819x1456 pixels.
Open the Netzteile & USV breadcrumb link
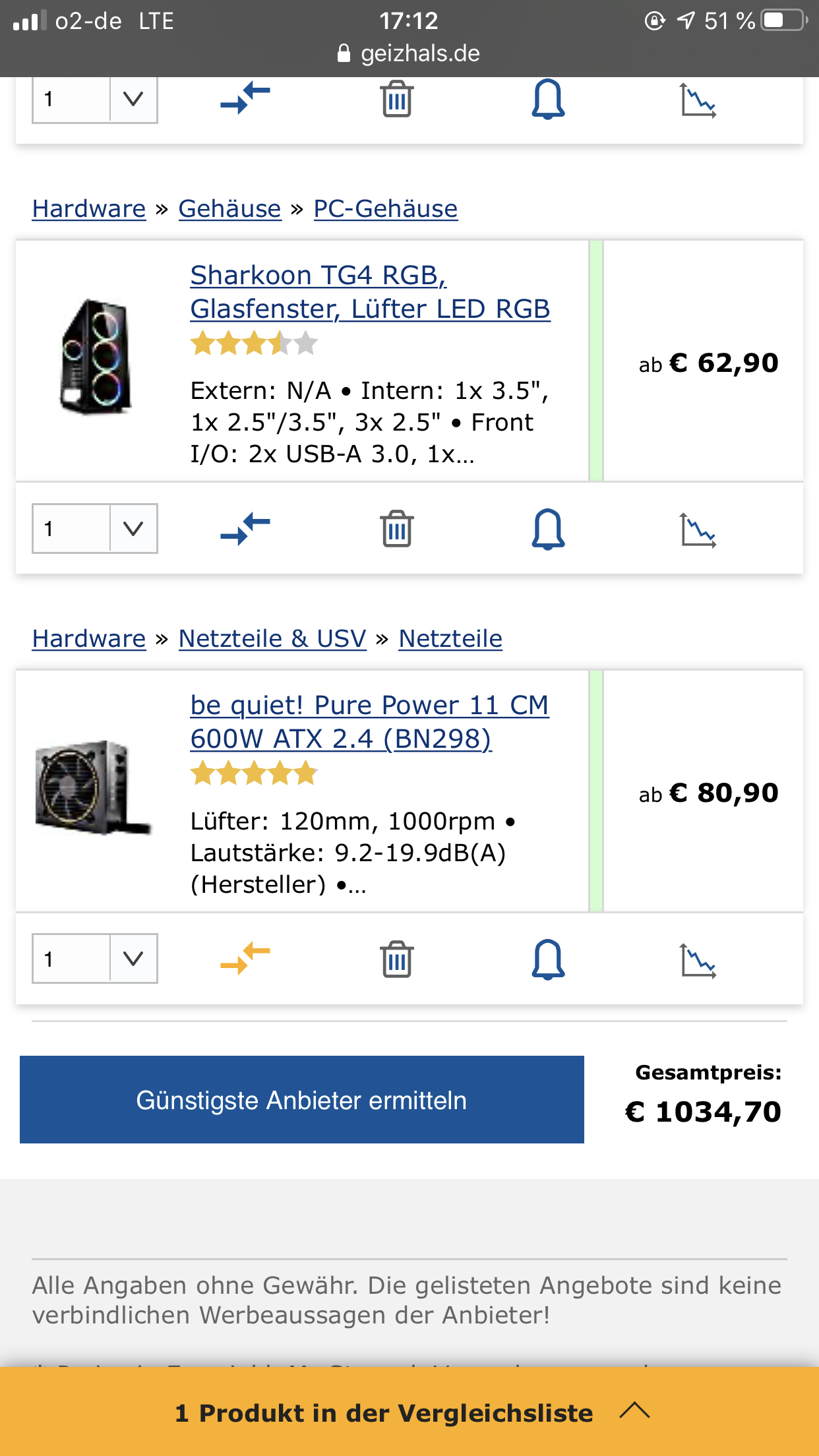tap(272, 638)
